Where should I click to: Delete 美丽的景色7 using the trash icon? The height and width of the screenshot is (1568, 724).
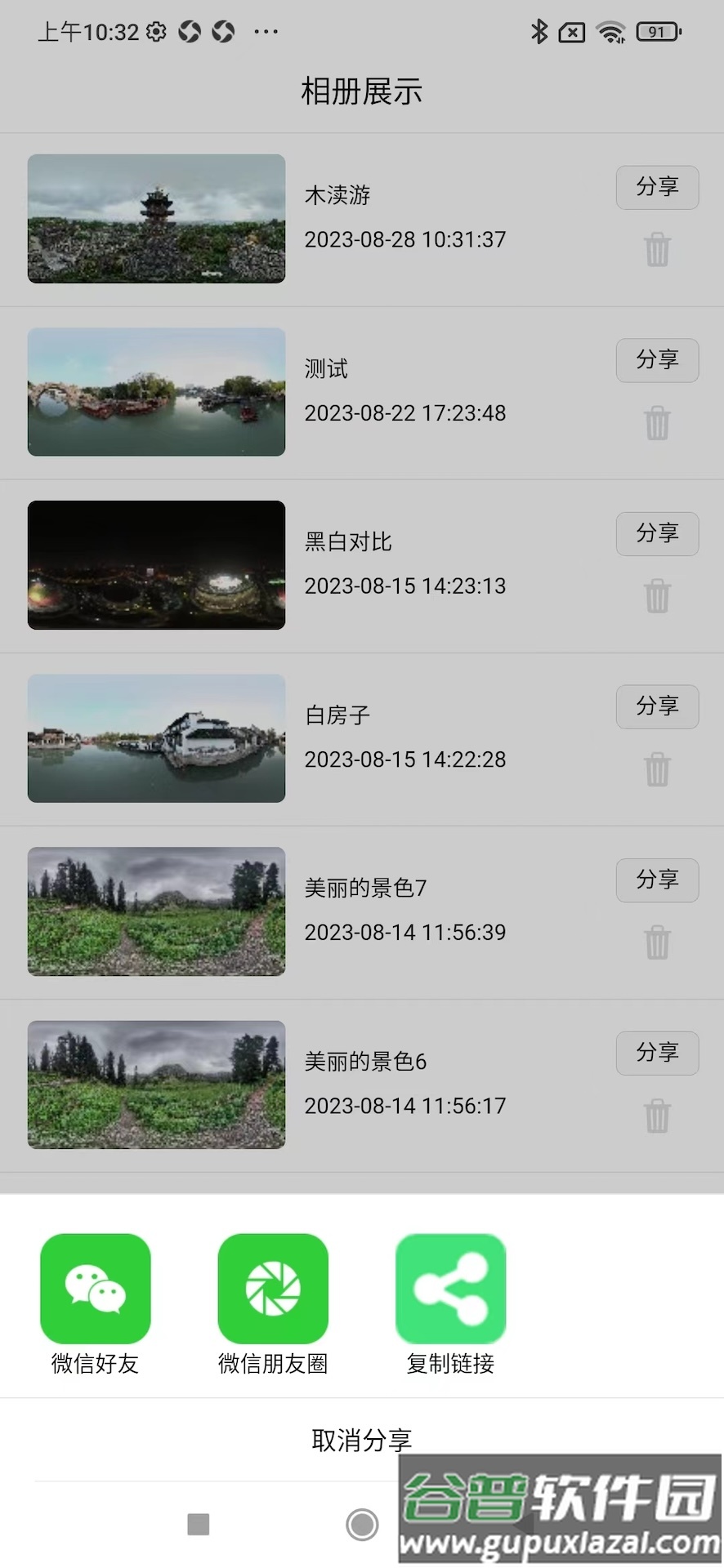coord(659,943)
